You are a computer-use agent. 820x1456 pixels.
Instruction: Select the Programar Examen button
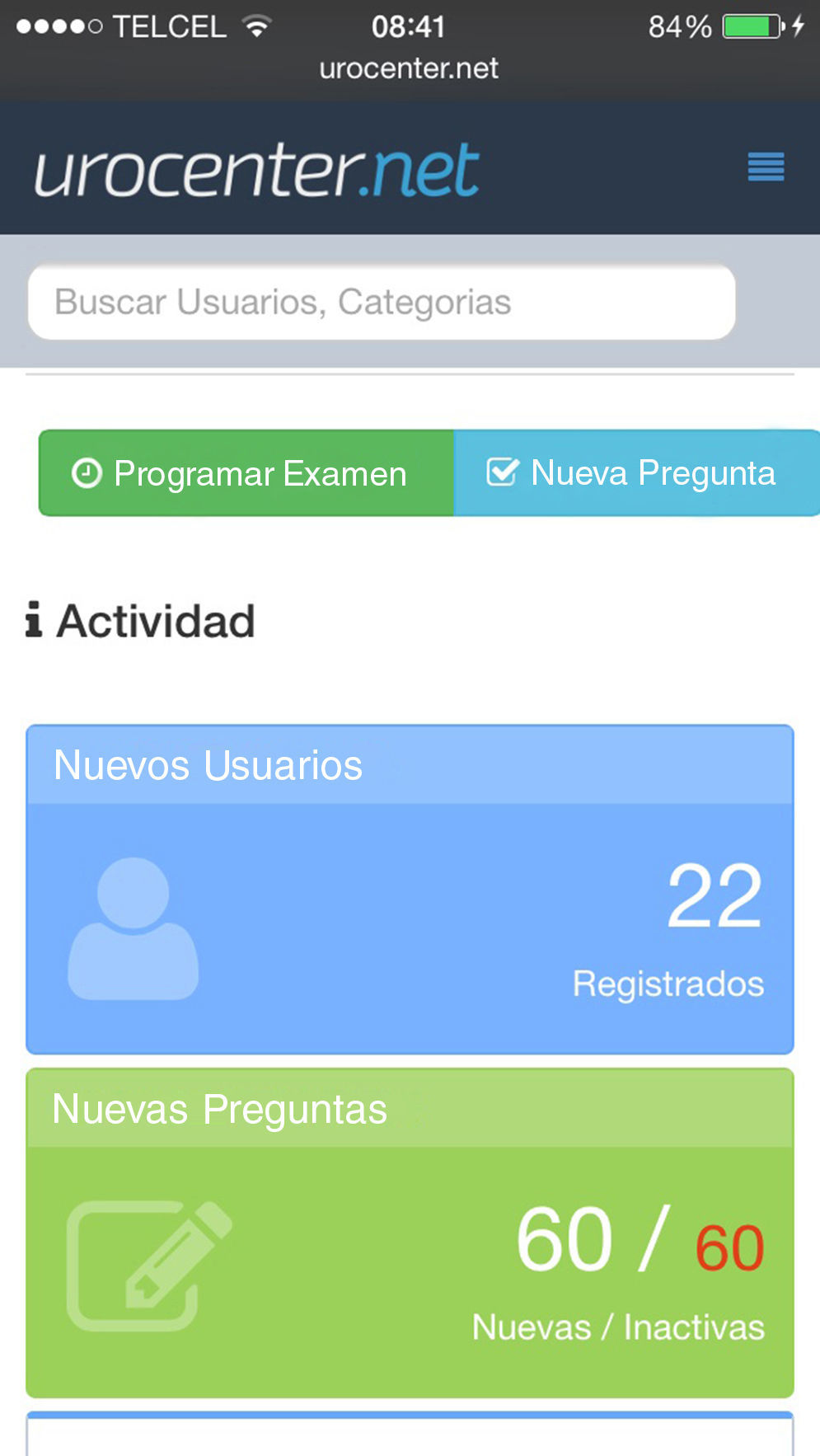point(246,473)
